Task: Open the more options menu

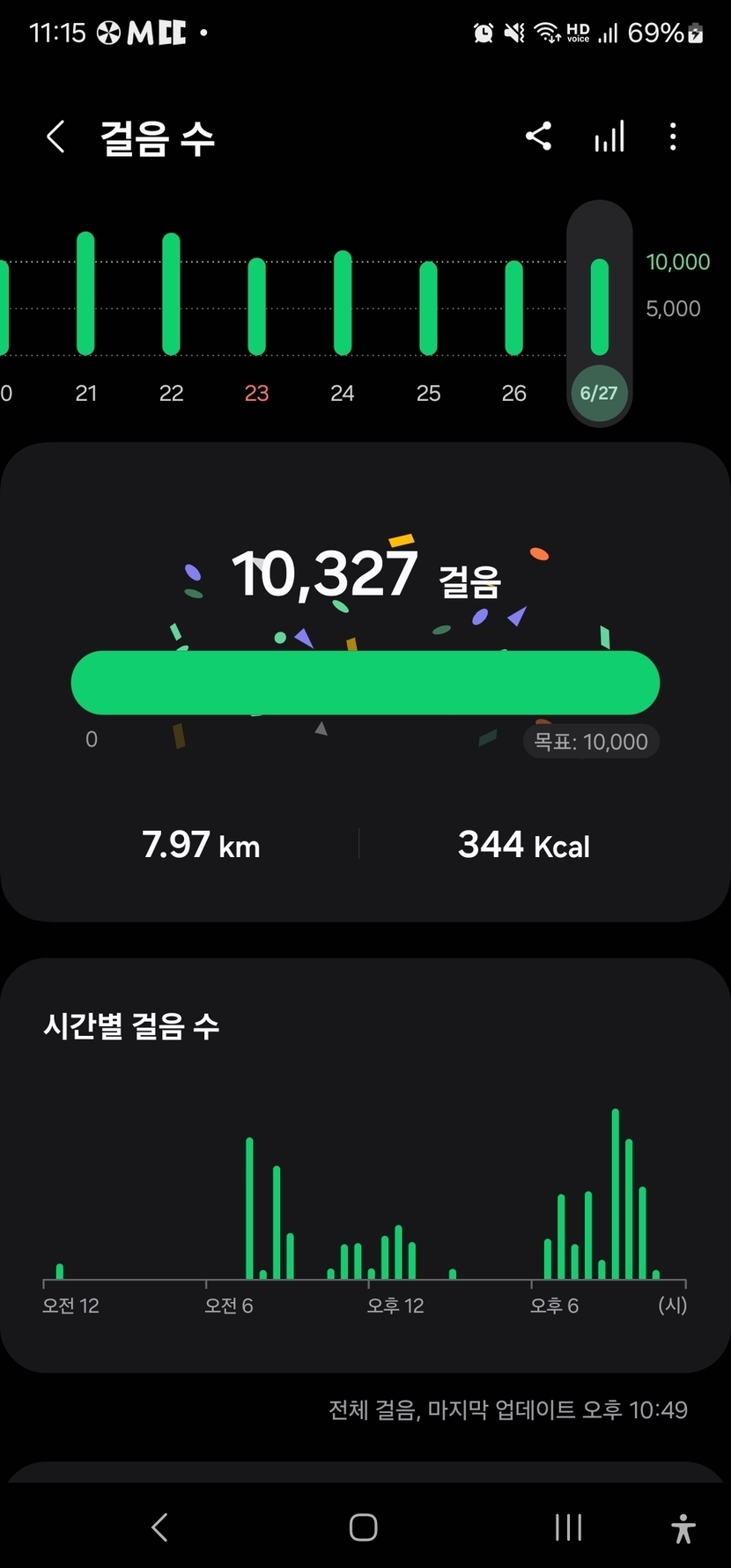Action: 673,137
